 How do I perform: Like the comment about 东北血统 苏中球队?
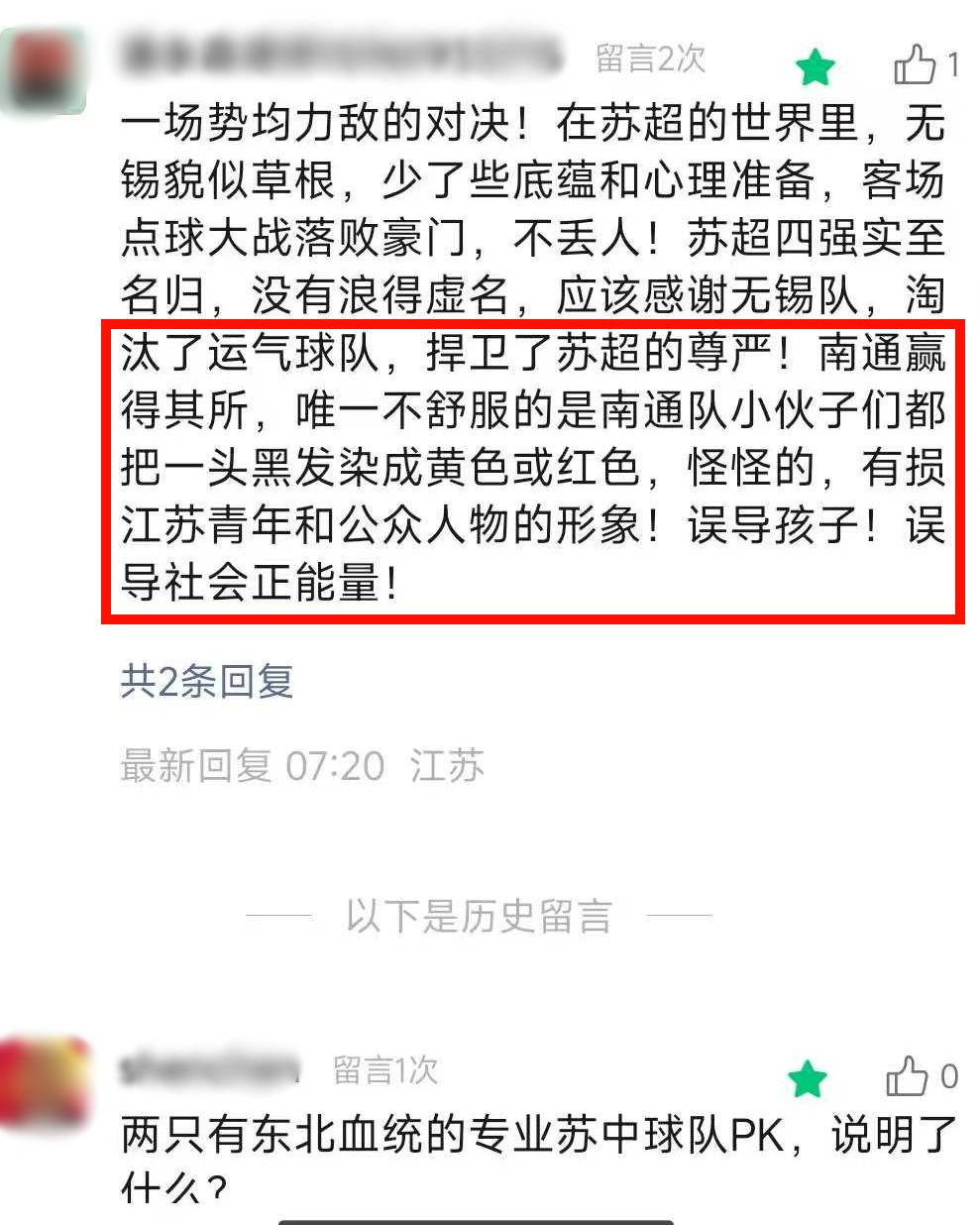pos(907,1076)
